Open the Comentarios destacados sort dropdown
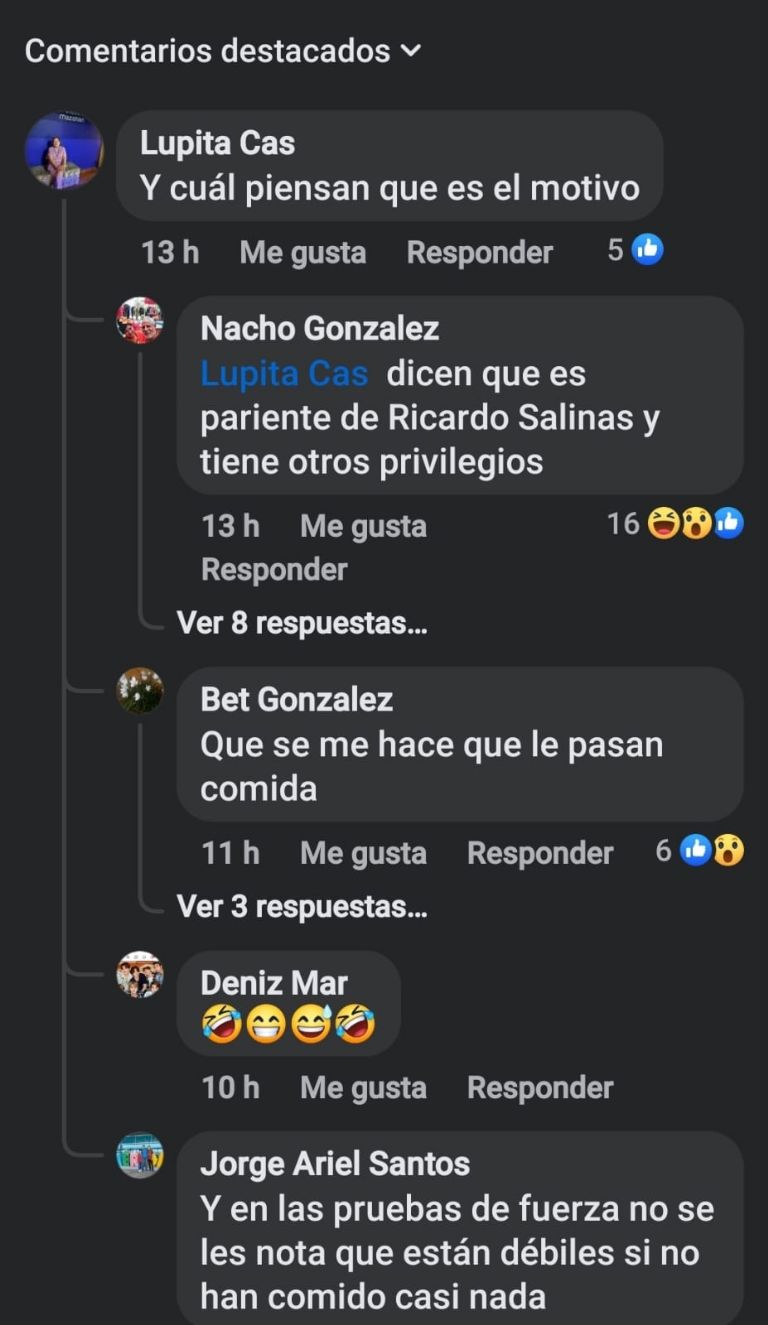This screenshot has height=1325, width=768. coord(222,51)
